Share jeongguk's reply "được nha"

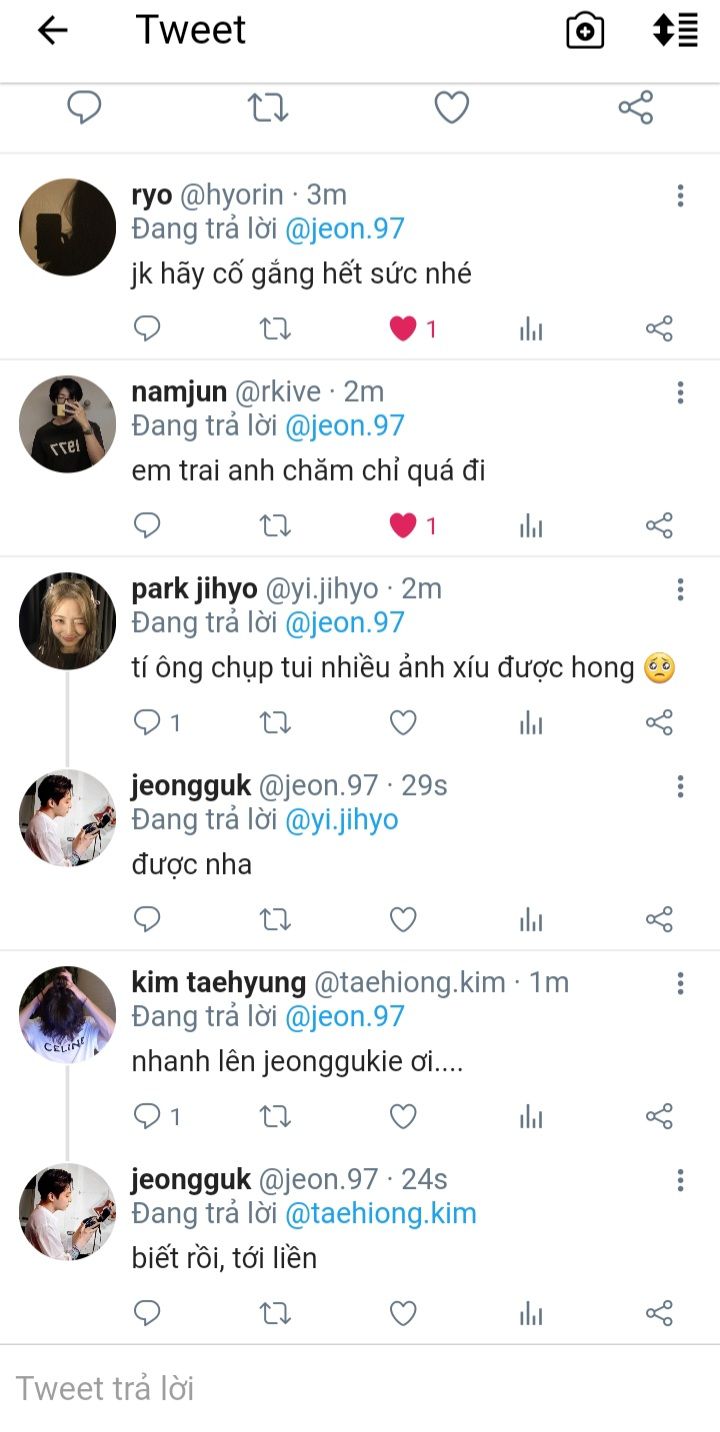(659, 920)
